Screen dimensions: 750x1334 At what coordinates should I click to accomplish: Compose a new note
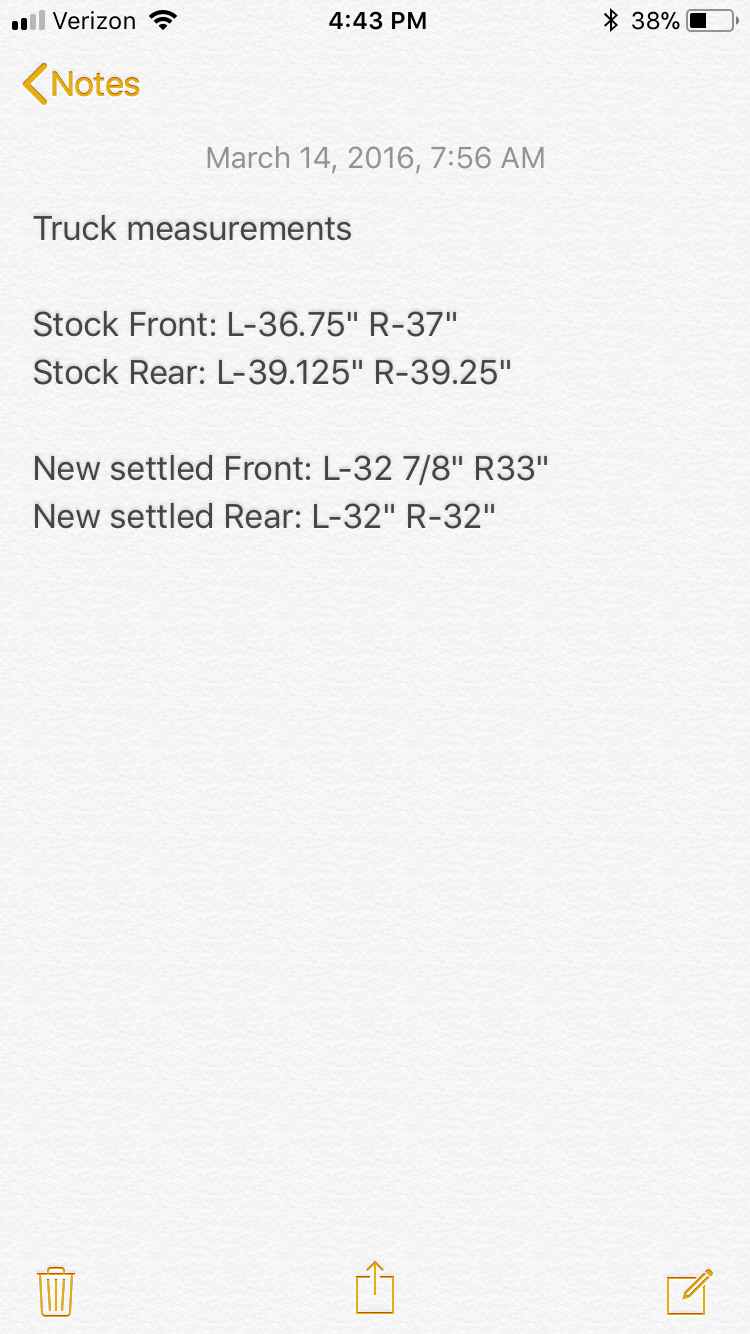coord(690,1291)
